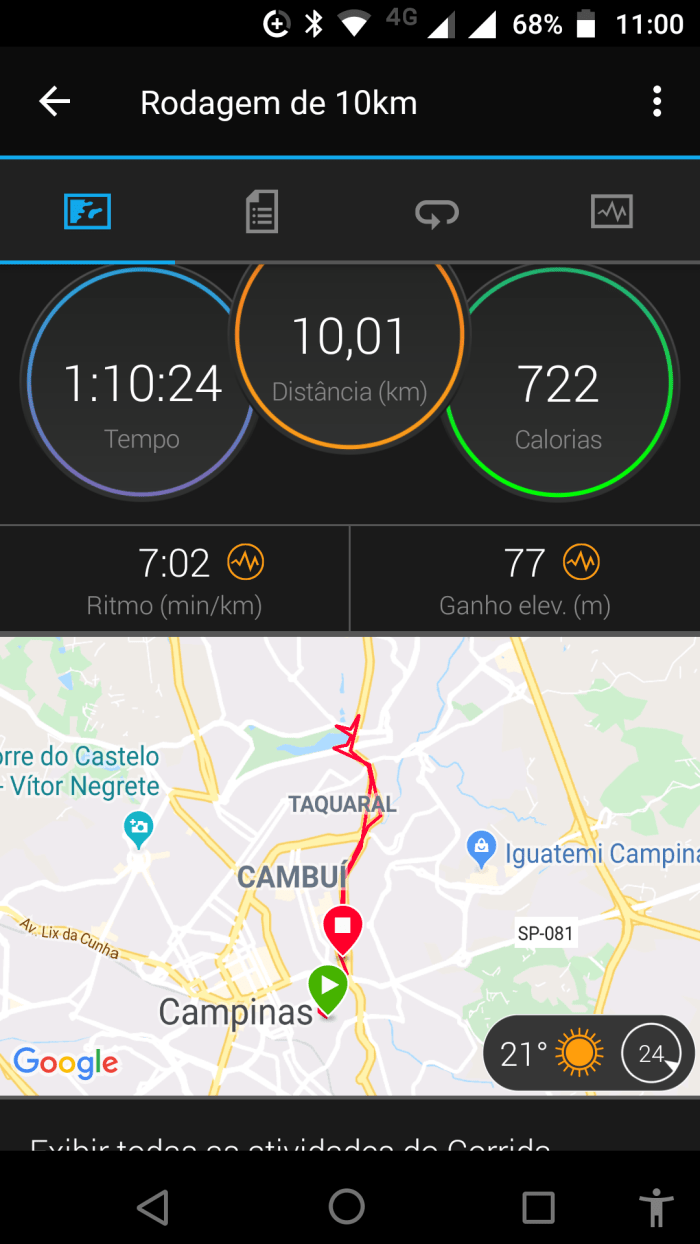
Task: Open Exibir todas as atividades de Corrida
Action: [x=290, y=1140]
